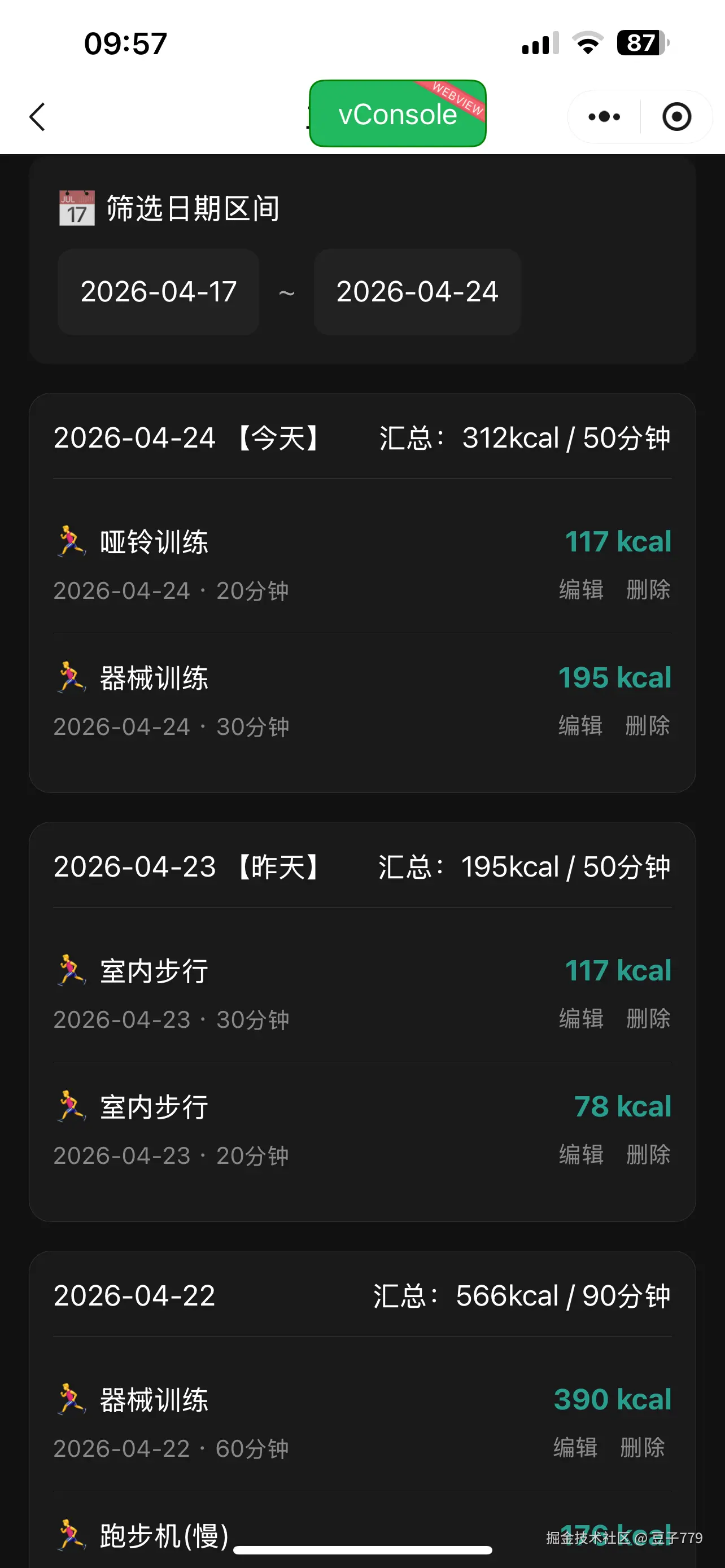Edit the 04-24 器械训练 195 kcal record
The height and width of the screenshot is (1568, 725).
pyautogui.click(x=580, y=725)
